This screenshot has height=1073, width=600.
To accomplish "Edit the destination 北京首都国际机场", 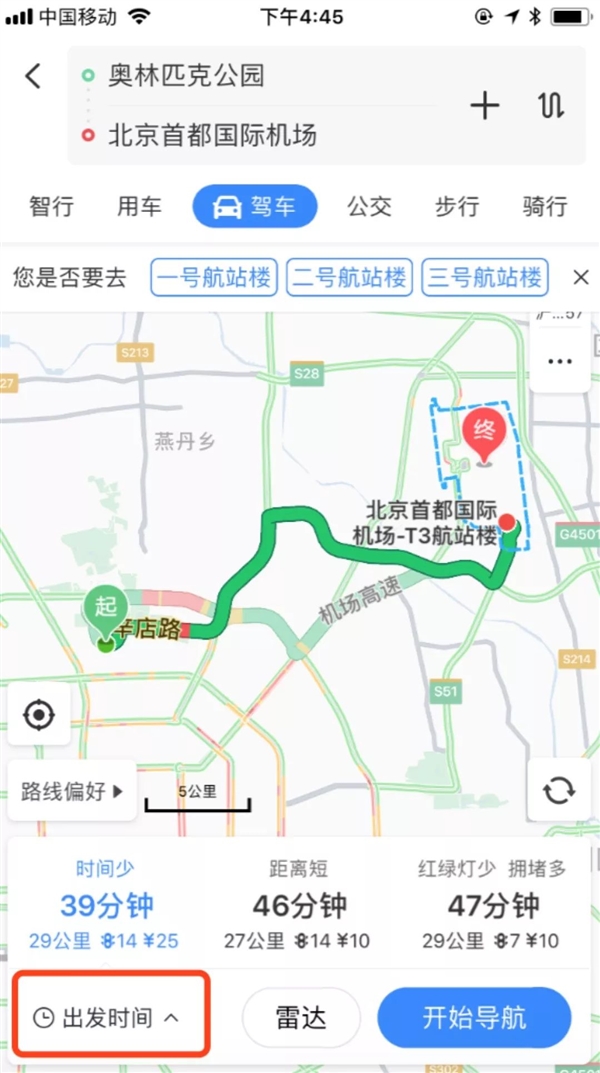I will [x=212, y=135].
